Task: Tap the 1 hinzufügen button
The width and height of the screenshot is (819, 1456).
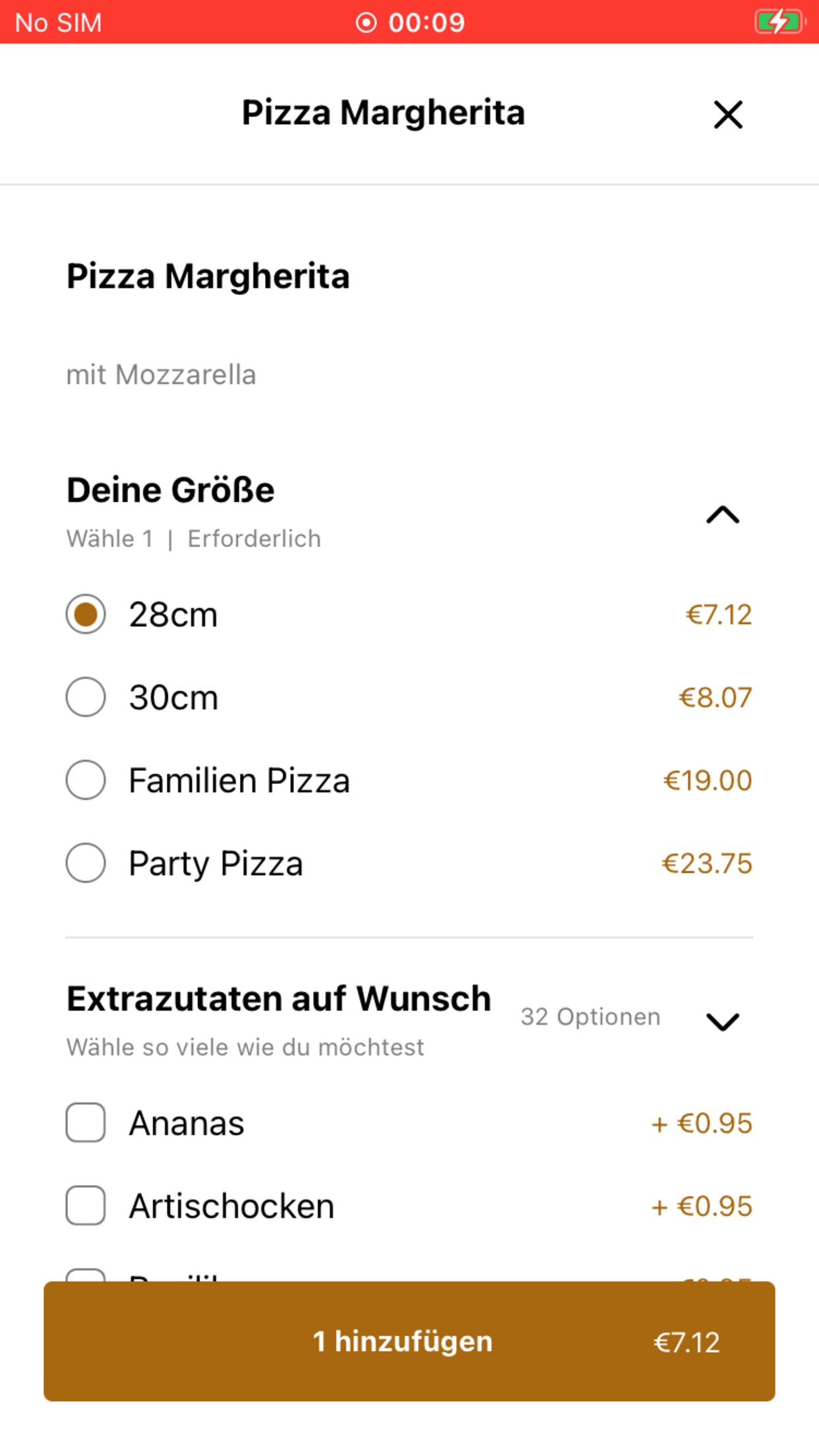Action: 409,1341
